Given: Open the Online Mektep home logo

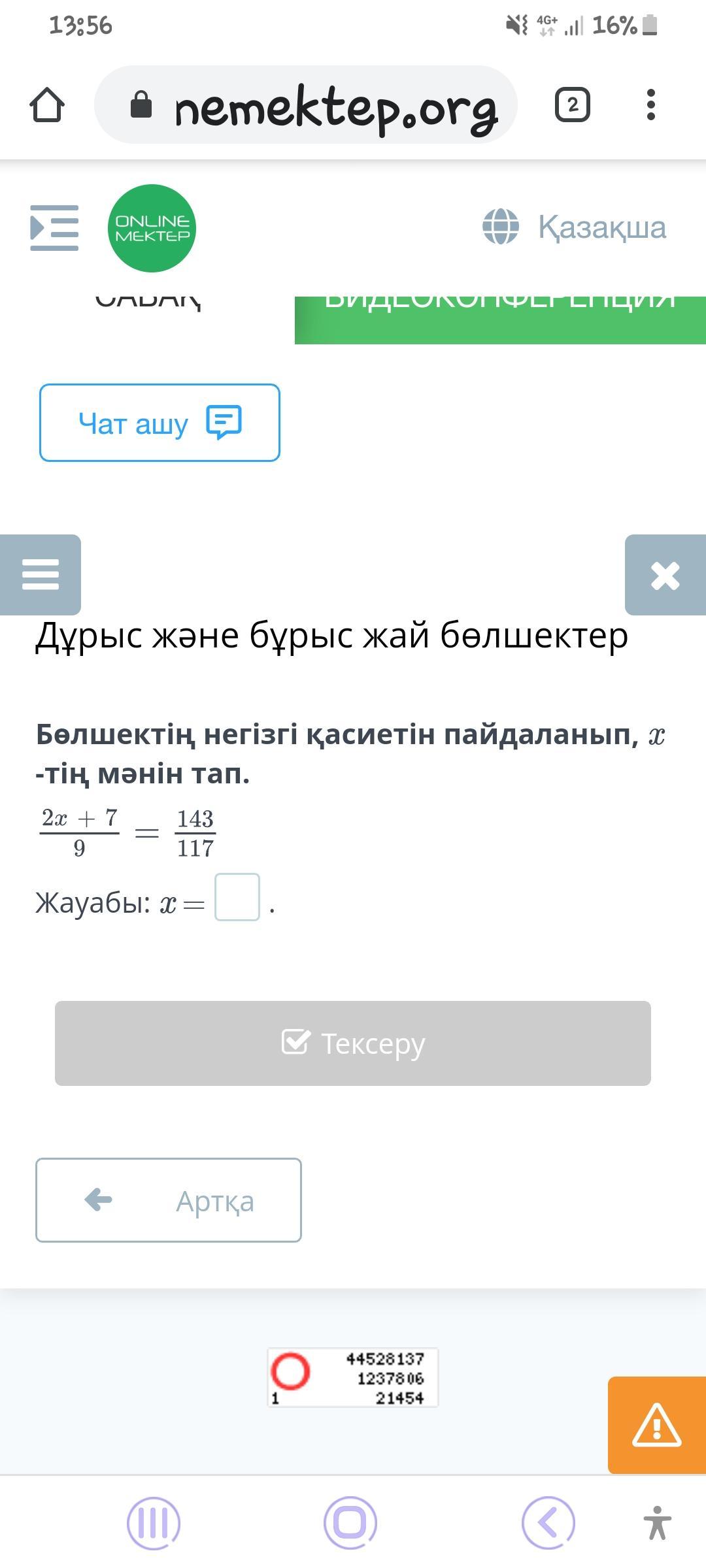Looking at the screenshot, I should point(152,228).
